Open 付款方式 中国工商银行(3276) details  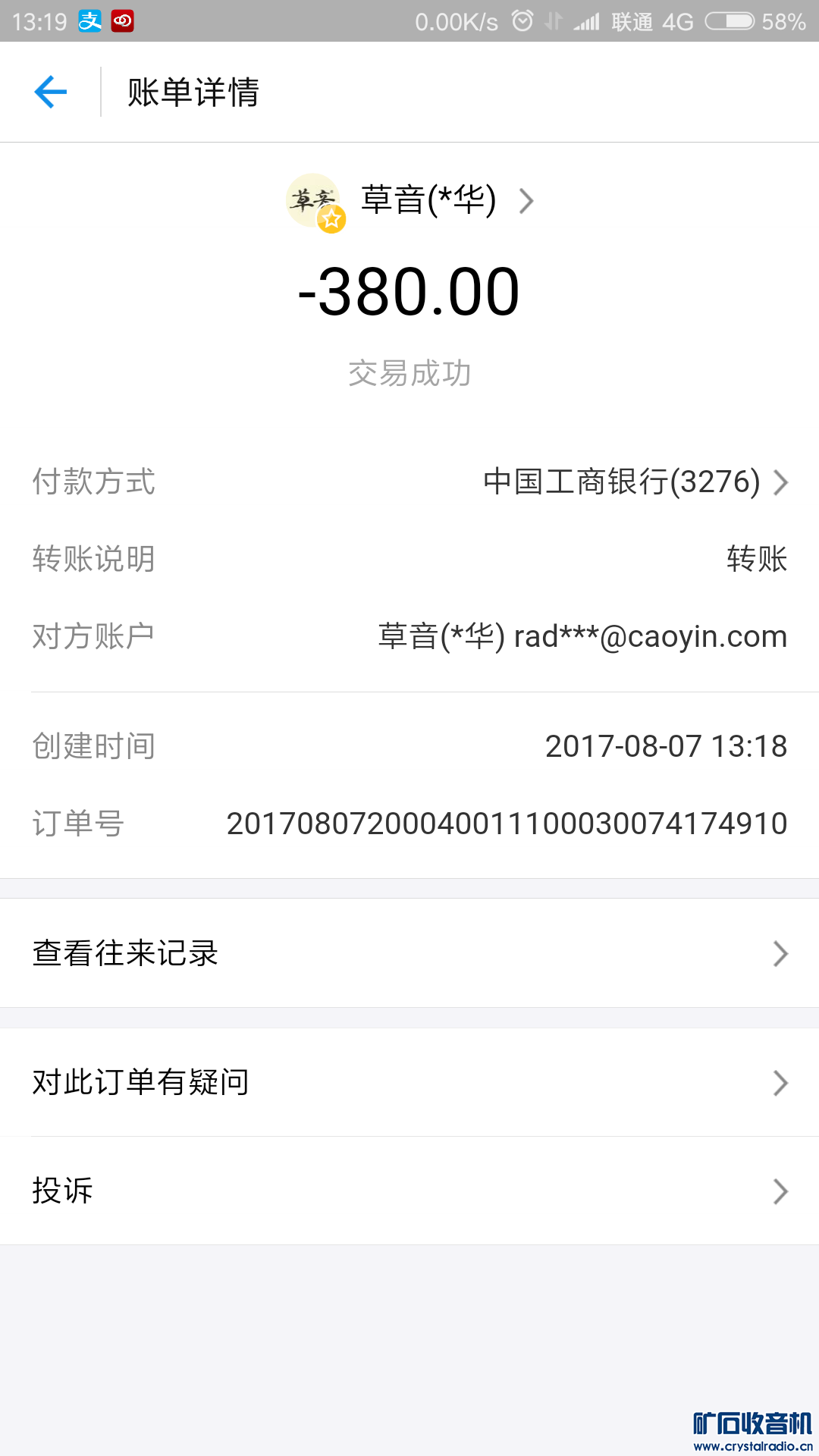(635, 482)
